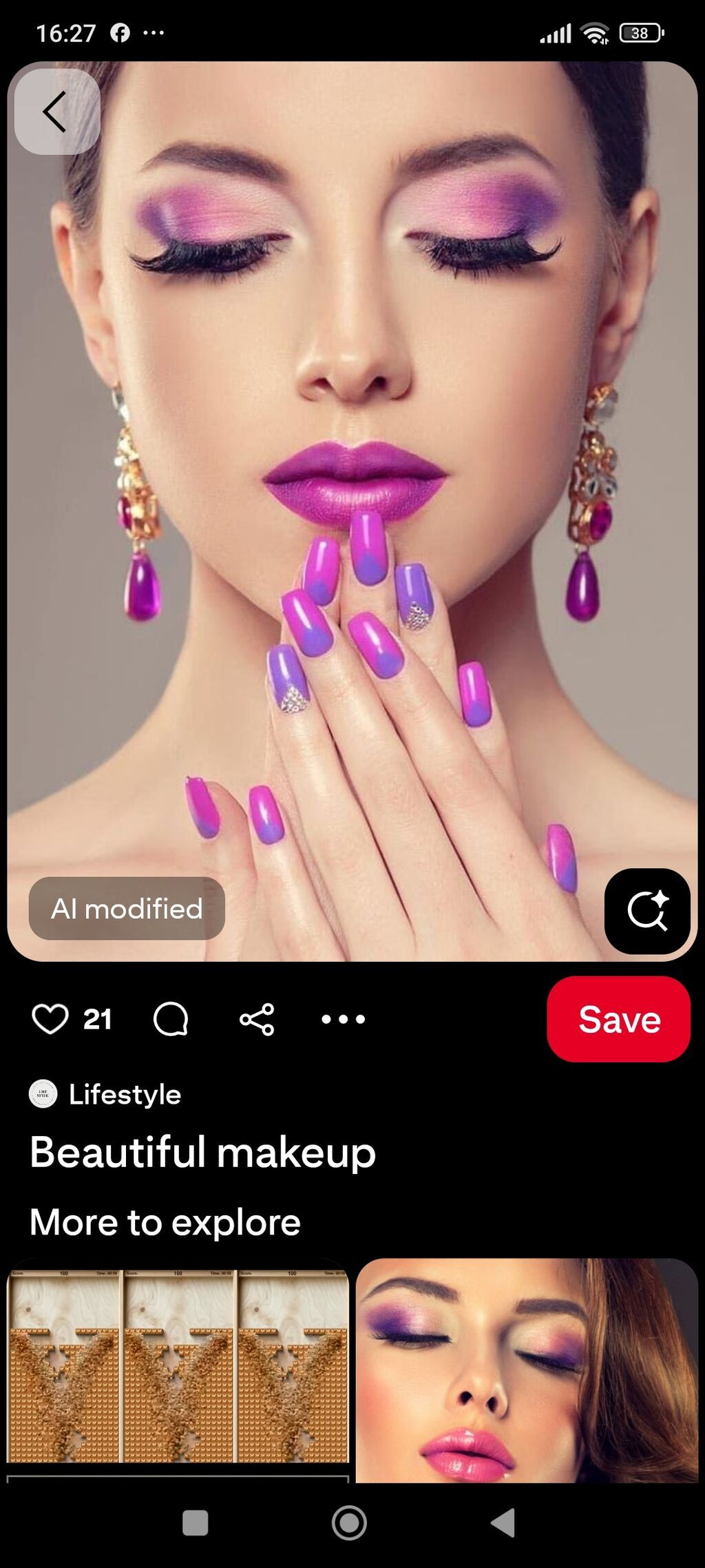Image resolution: width=705 pixels, height=1568 pixels.
Task: Share this pin
Action: tap(257, 1019)
